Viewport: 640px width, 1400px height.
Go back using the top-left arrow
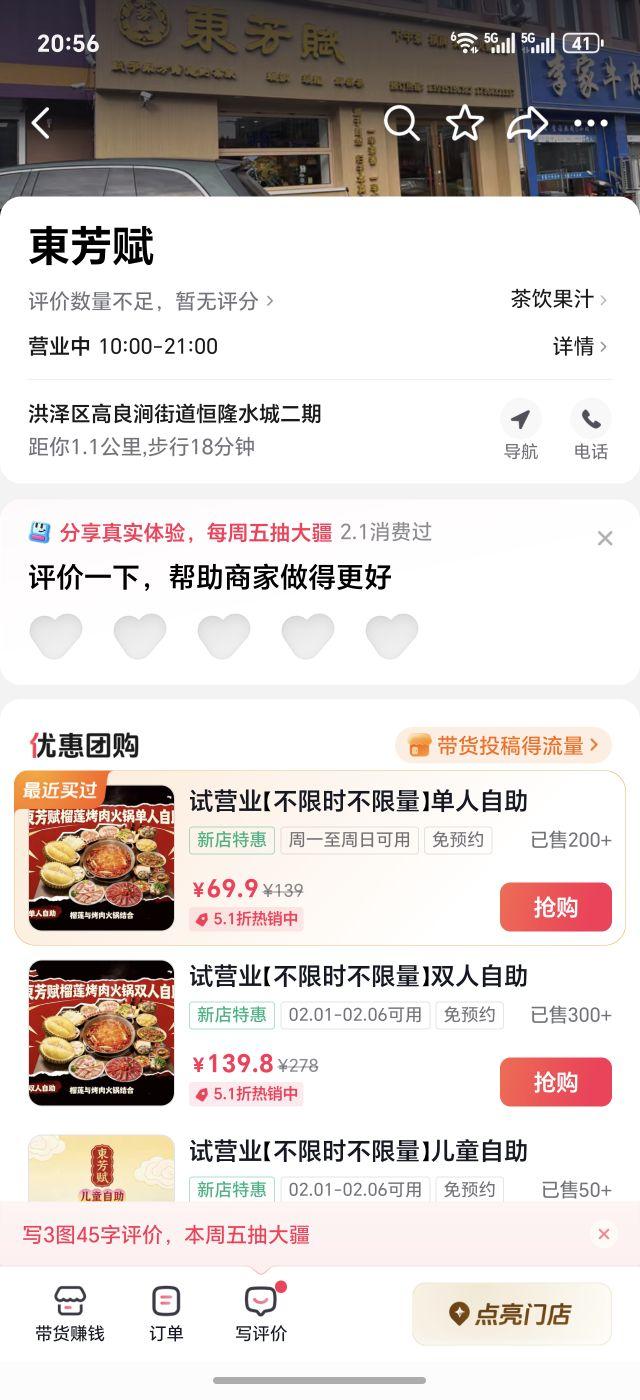click(41, 124)
